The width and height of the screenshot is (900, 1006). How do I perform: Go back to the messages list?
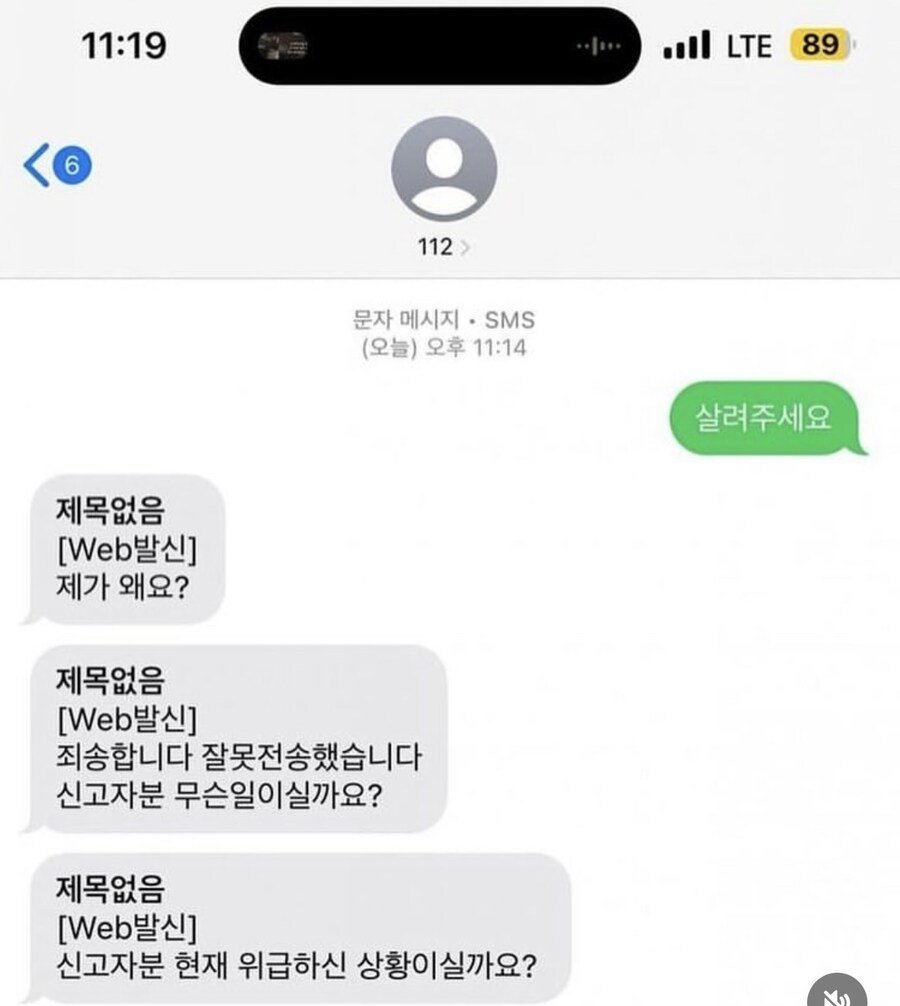click(55, 165)
